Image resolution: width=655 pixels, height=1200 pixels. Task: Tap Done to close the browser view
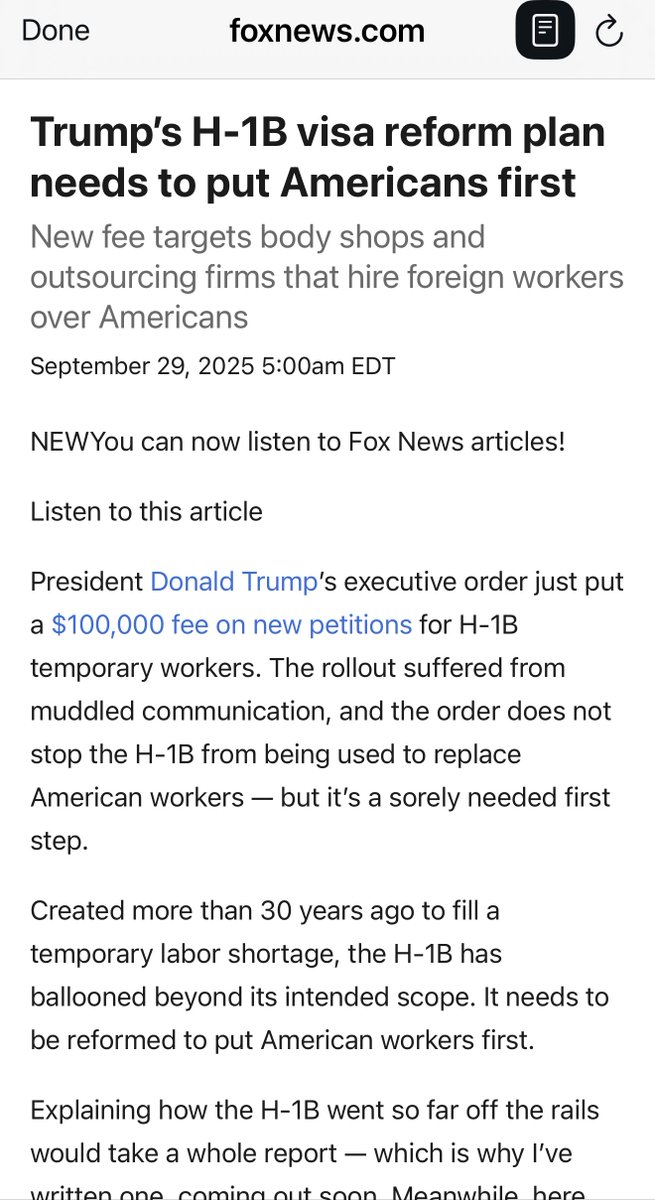click(x=55, y=31)
